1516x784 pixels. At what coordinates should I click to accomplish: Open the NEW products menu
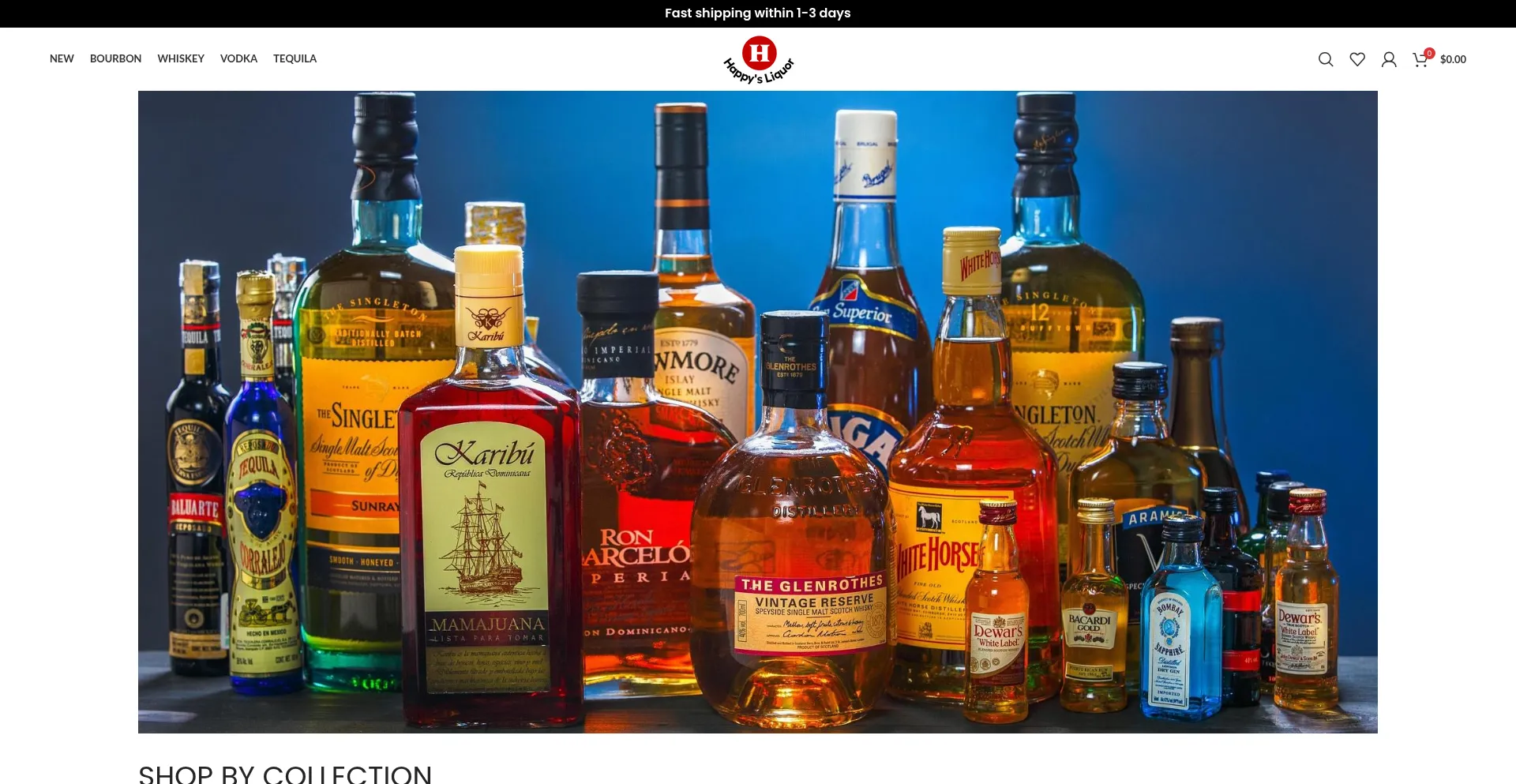click(62, 58)
